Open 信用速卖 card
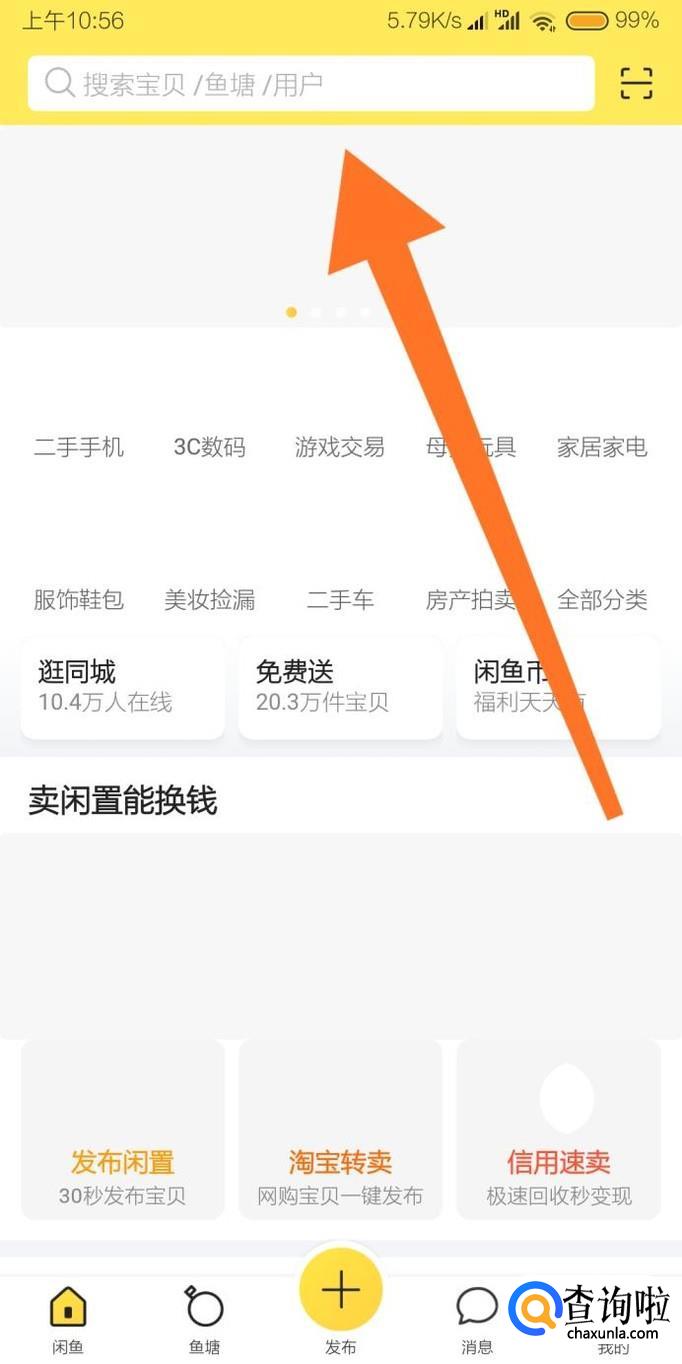682x1364 pixels. tap(559, 1130)
